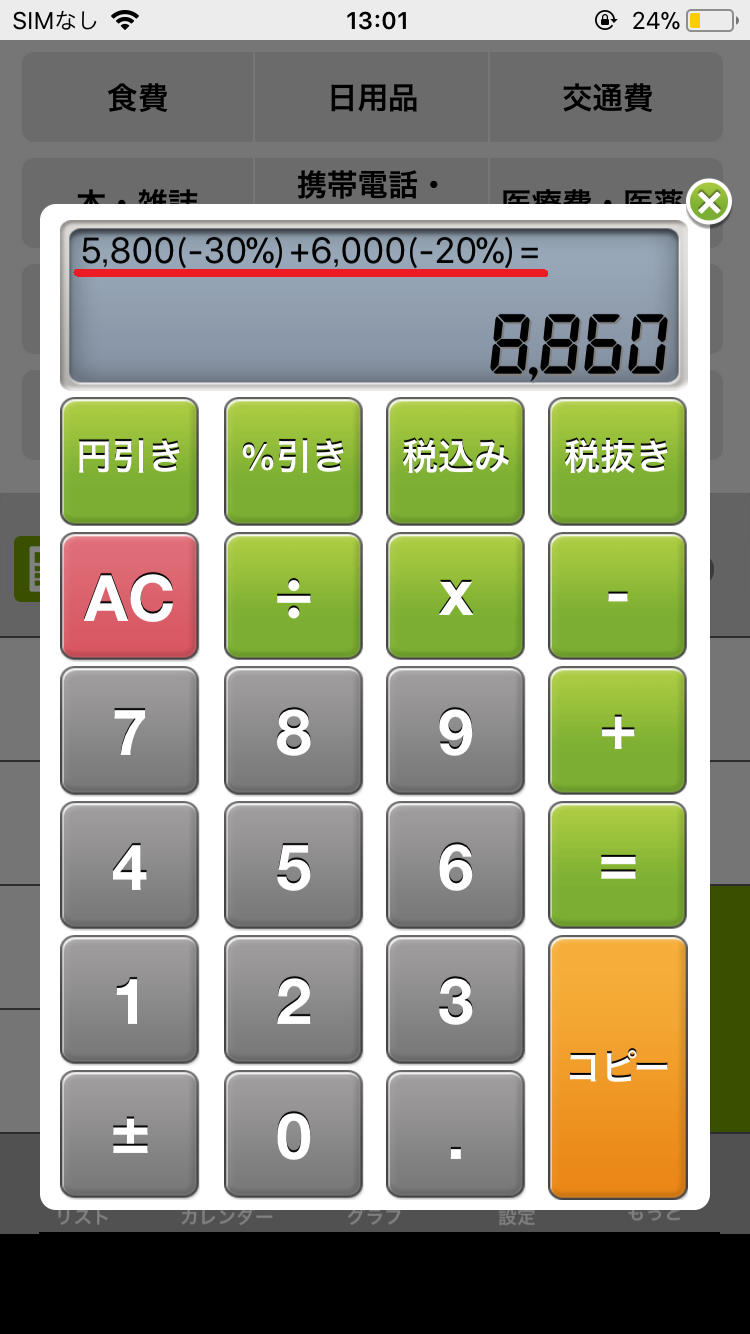
Task: Close the calculator popup
Action: point(709,203)
